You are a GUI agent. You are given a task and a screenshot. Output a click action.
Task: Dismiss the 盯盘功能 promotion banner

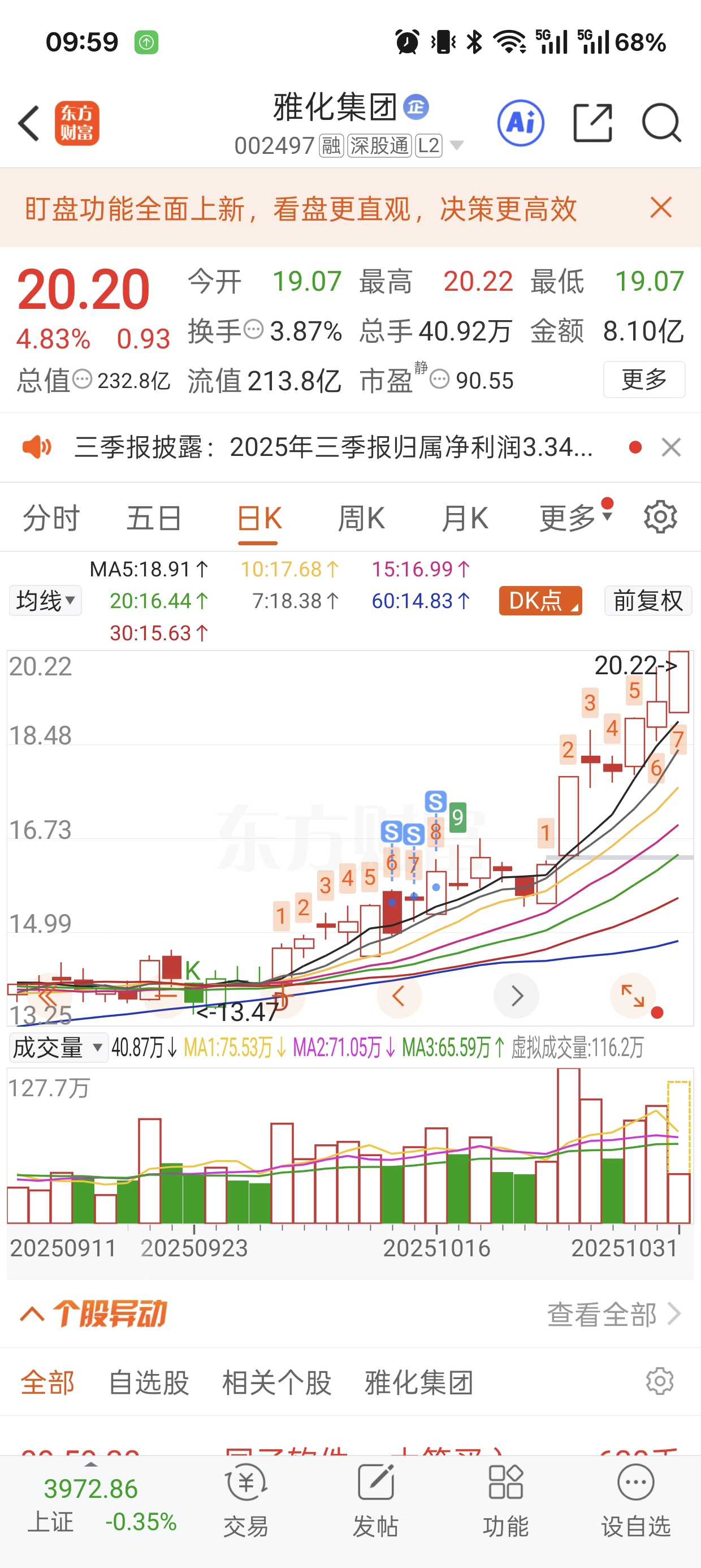661,208
